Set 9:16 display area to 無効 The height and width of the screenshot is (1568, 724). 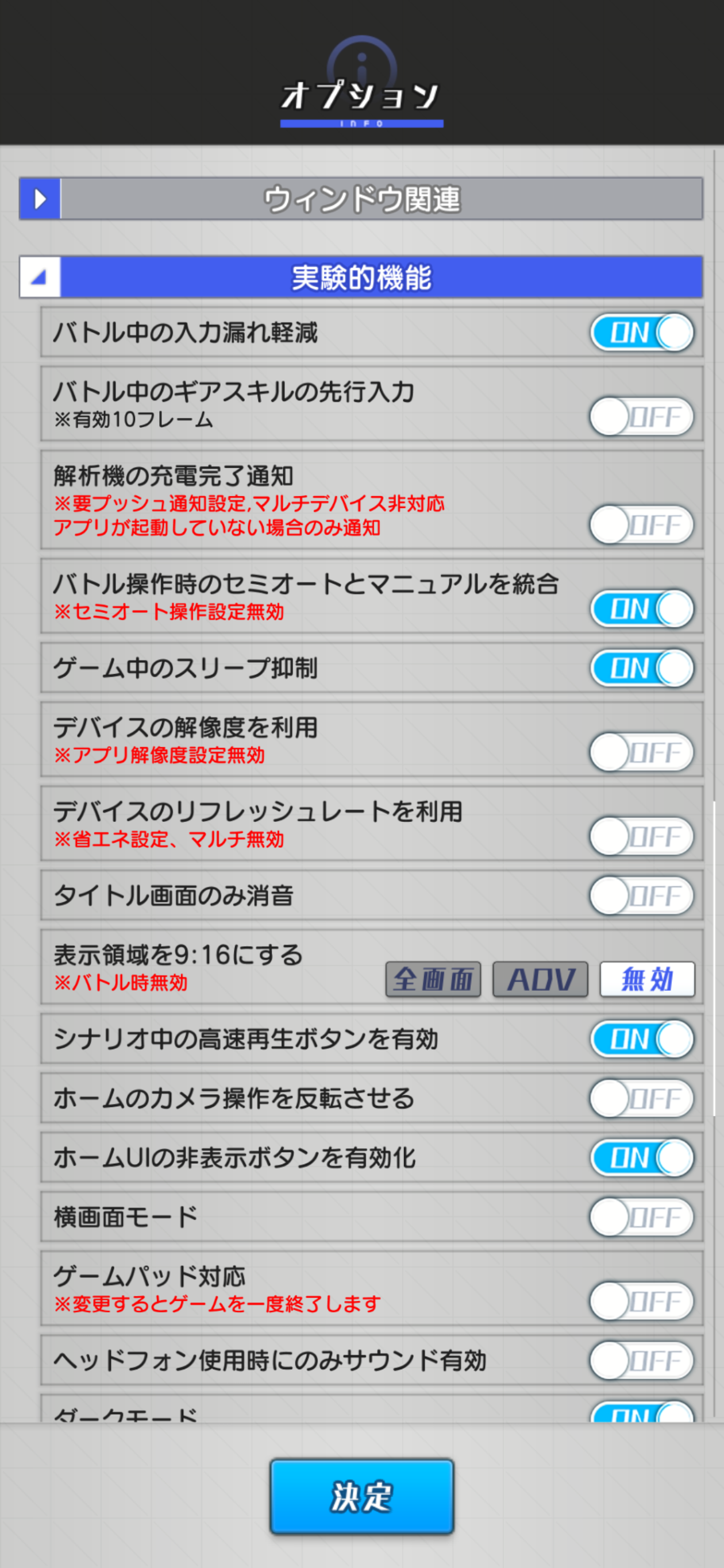(x=647, y=979)
